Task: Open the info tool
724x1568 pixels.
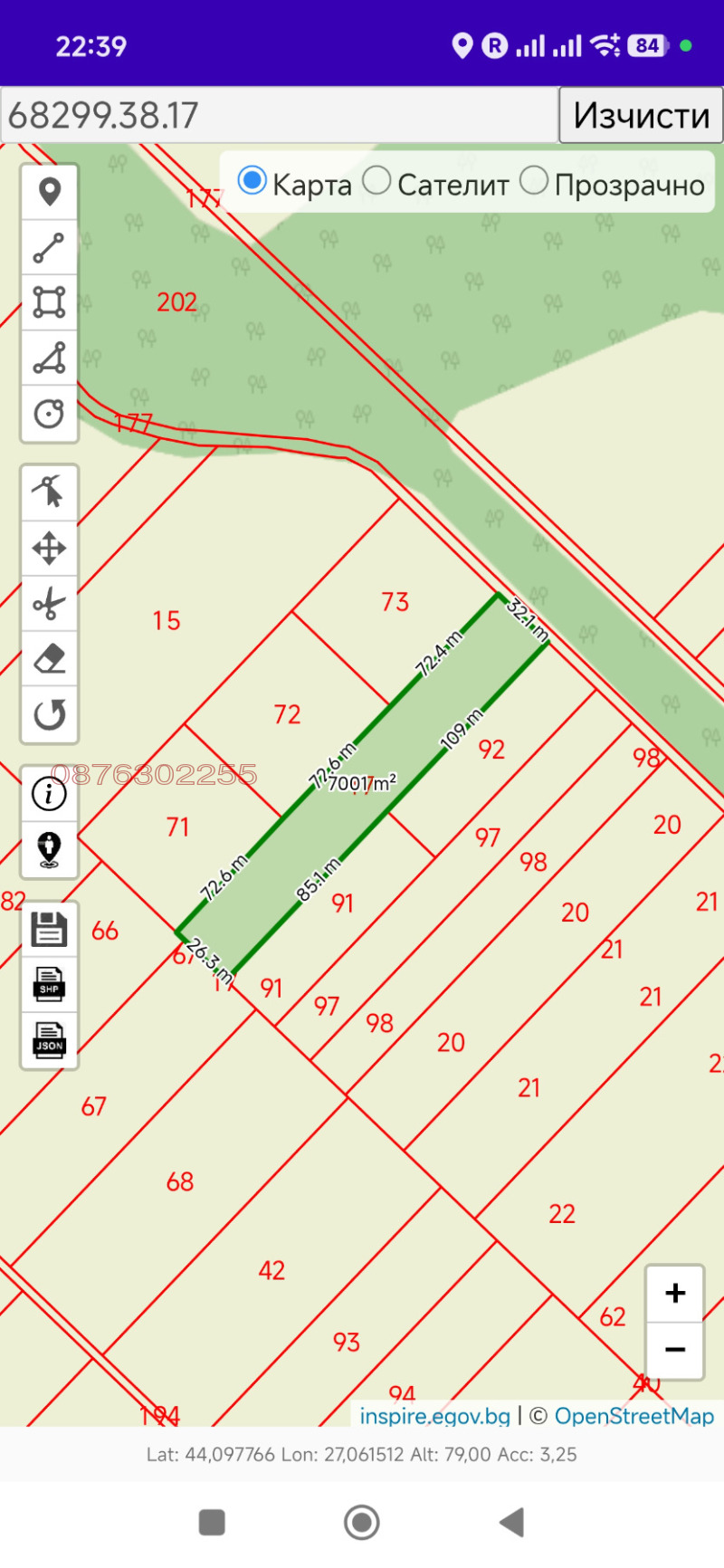Action: (x=50, y=794)
